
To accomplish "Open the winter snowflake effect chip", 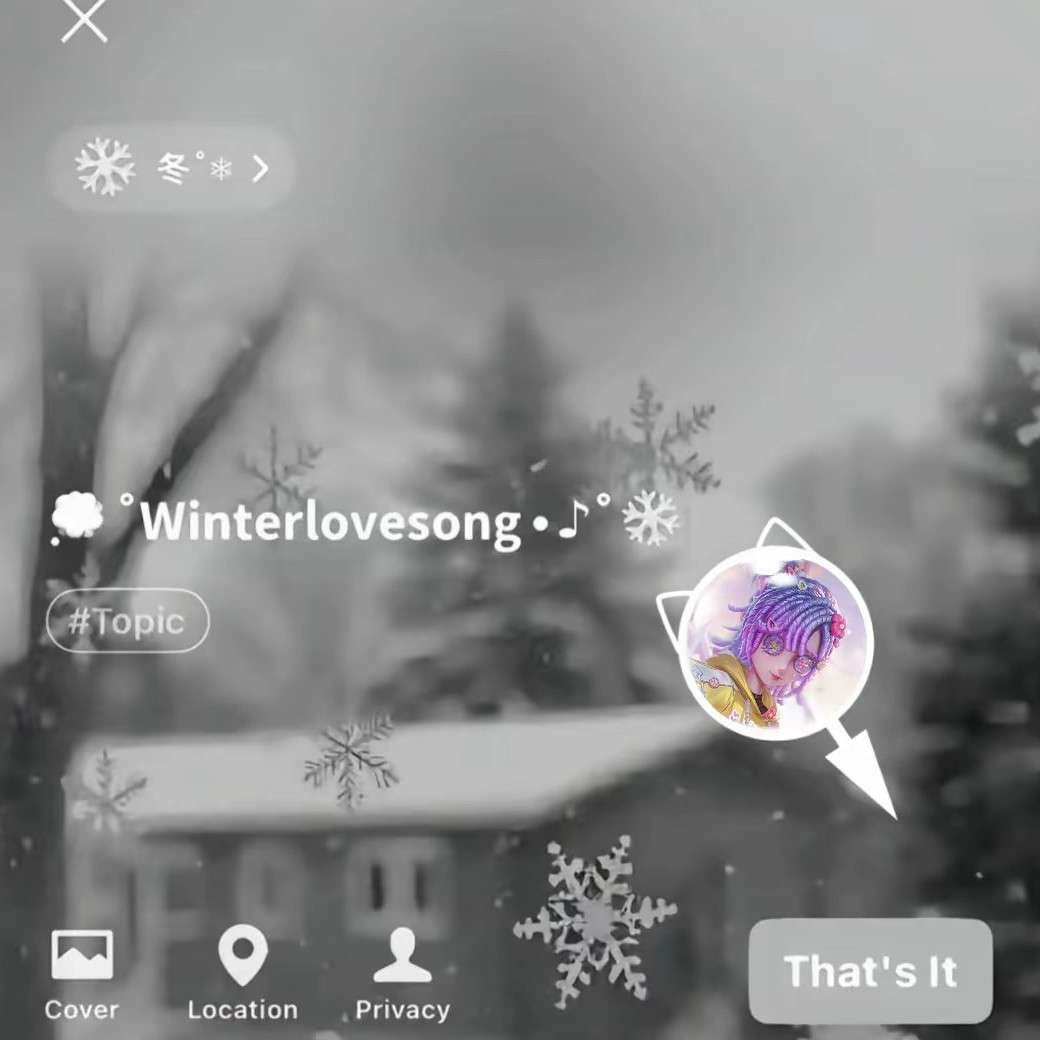I will (171, 168).
